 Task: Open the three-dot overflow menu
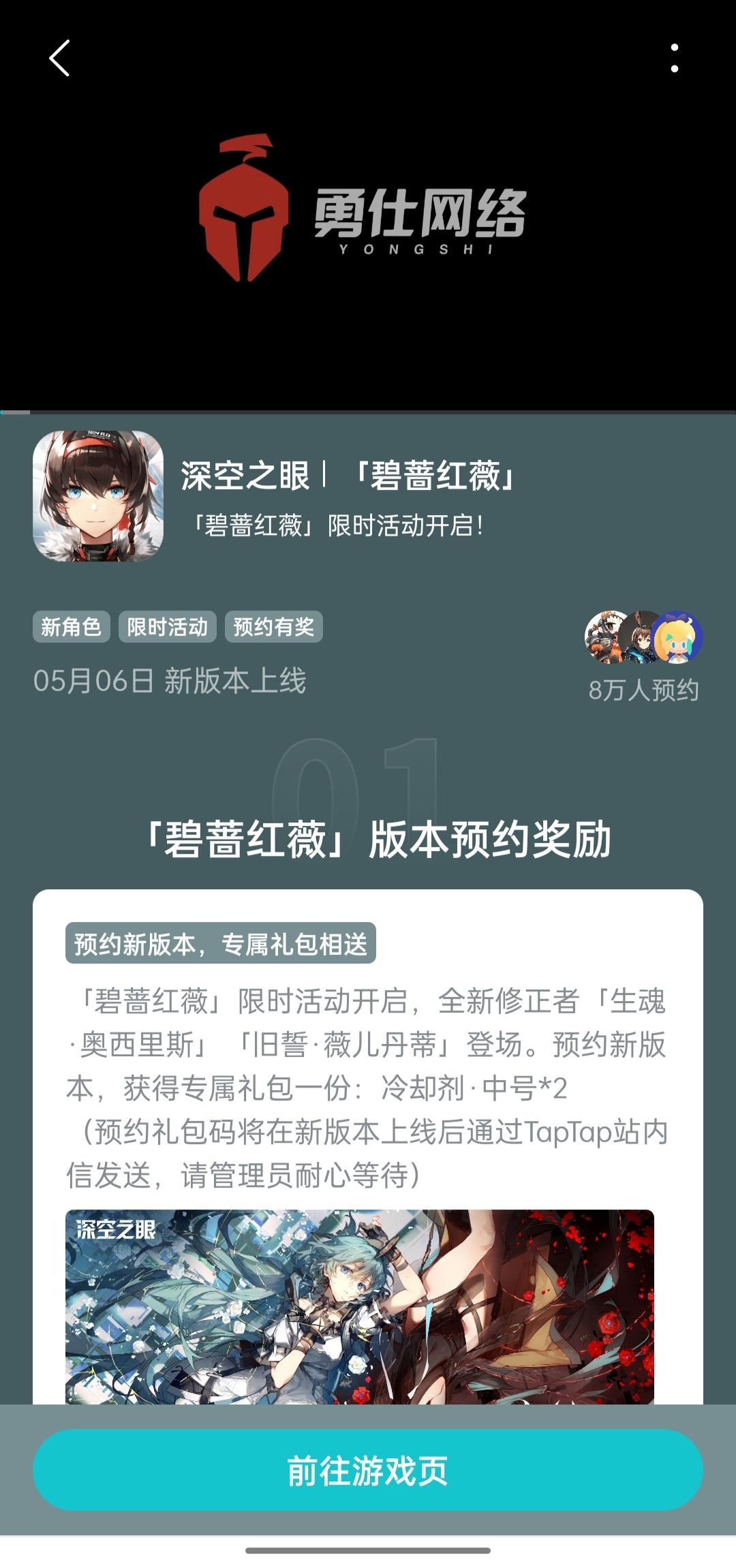point(674,59)
